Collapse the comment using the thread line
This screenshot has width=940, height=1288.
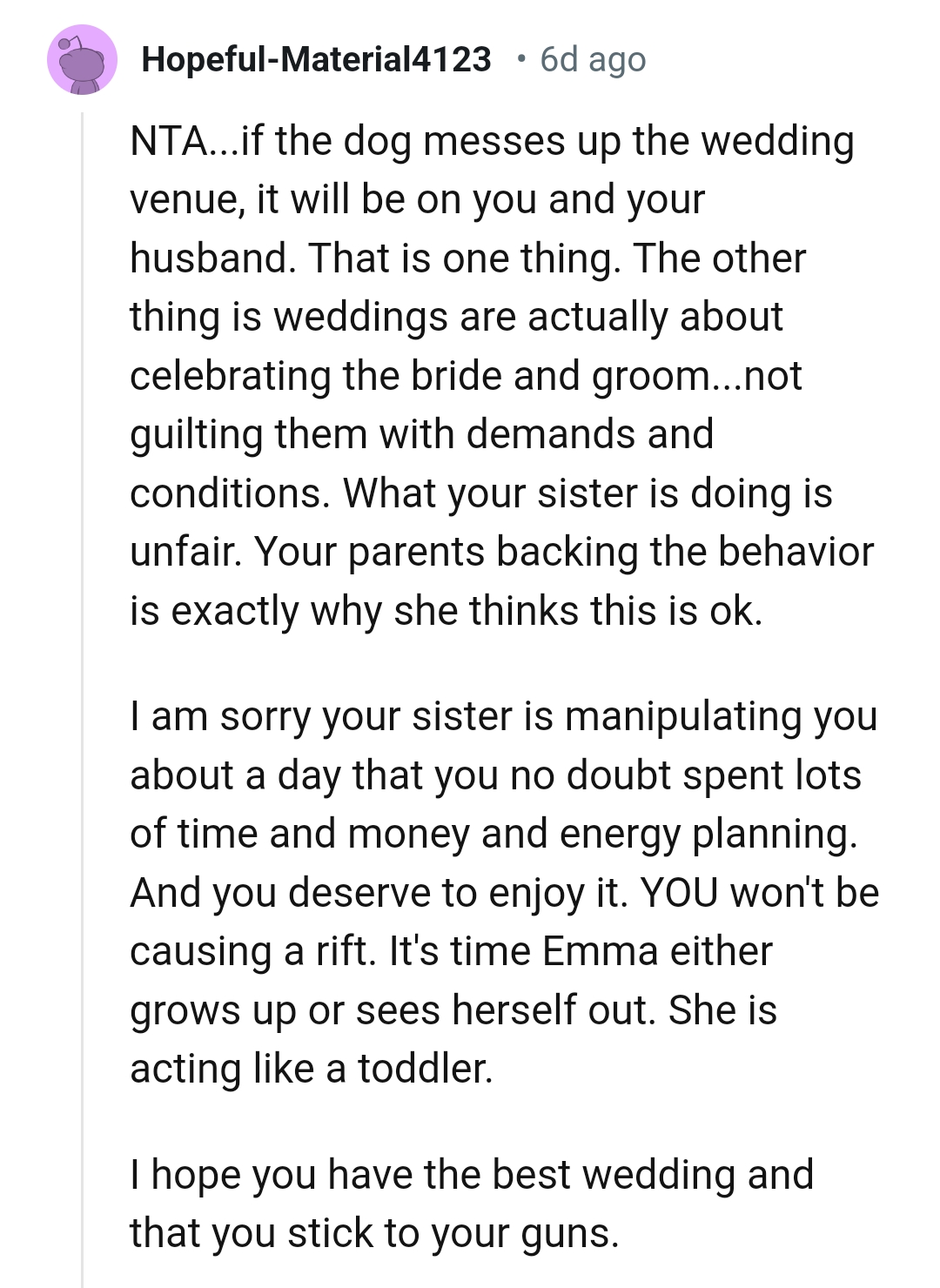pyautogui.click(x=83, y=696)
